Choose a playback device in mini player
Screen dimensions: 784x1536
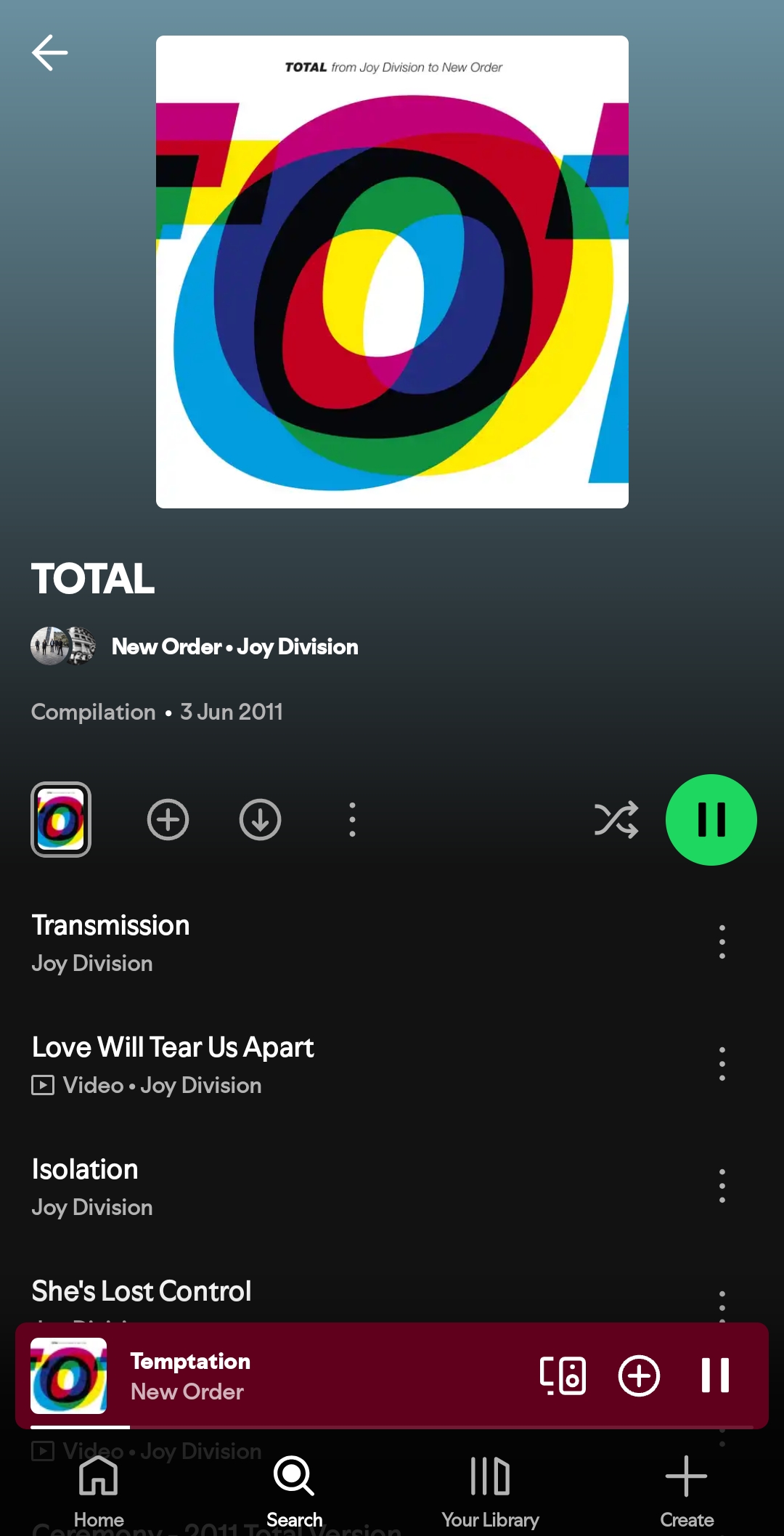[x=563, y=1376]
